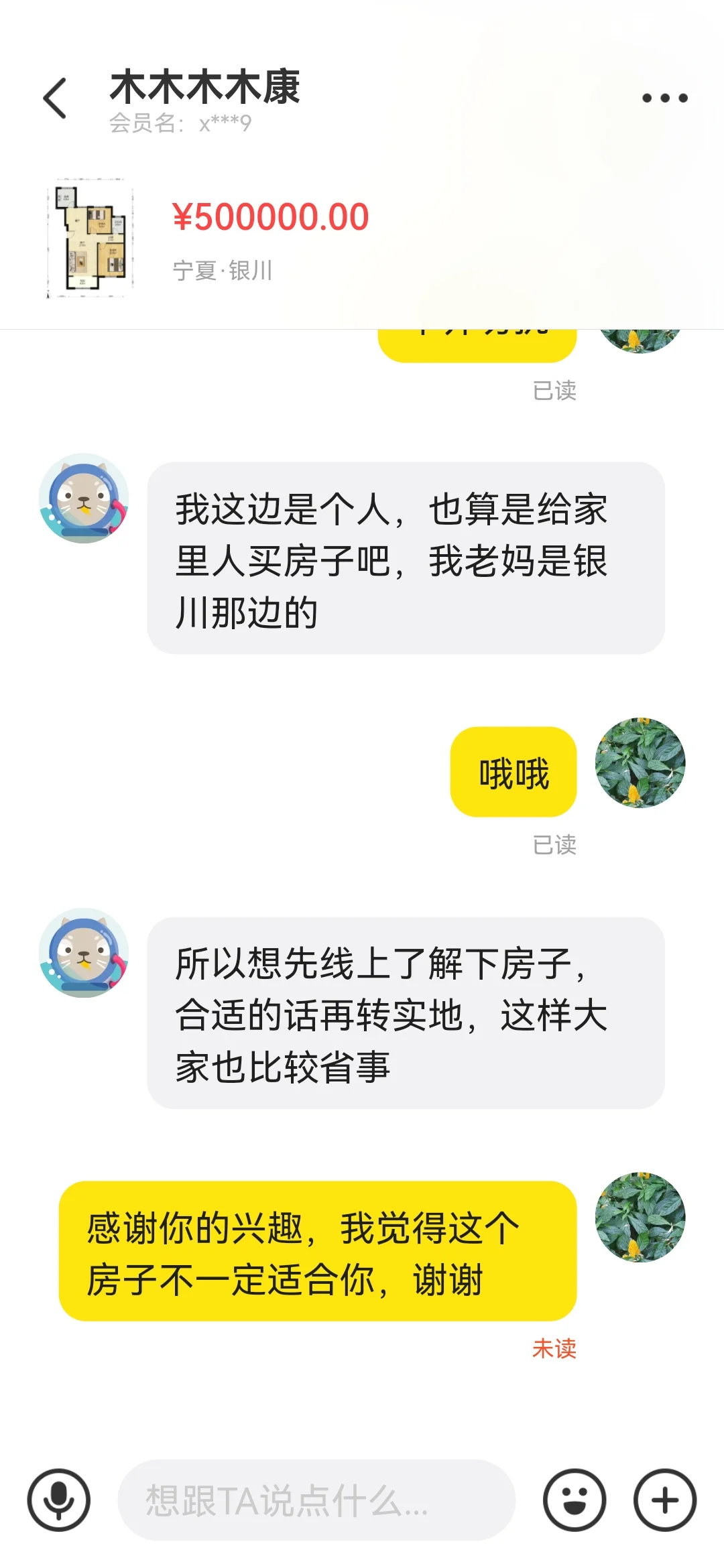Go back from the chat
This screenshot has width=724, height=1568.
55,98
